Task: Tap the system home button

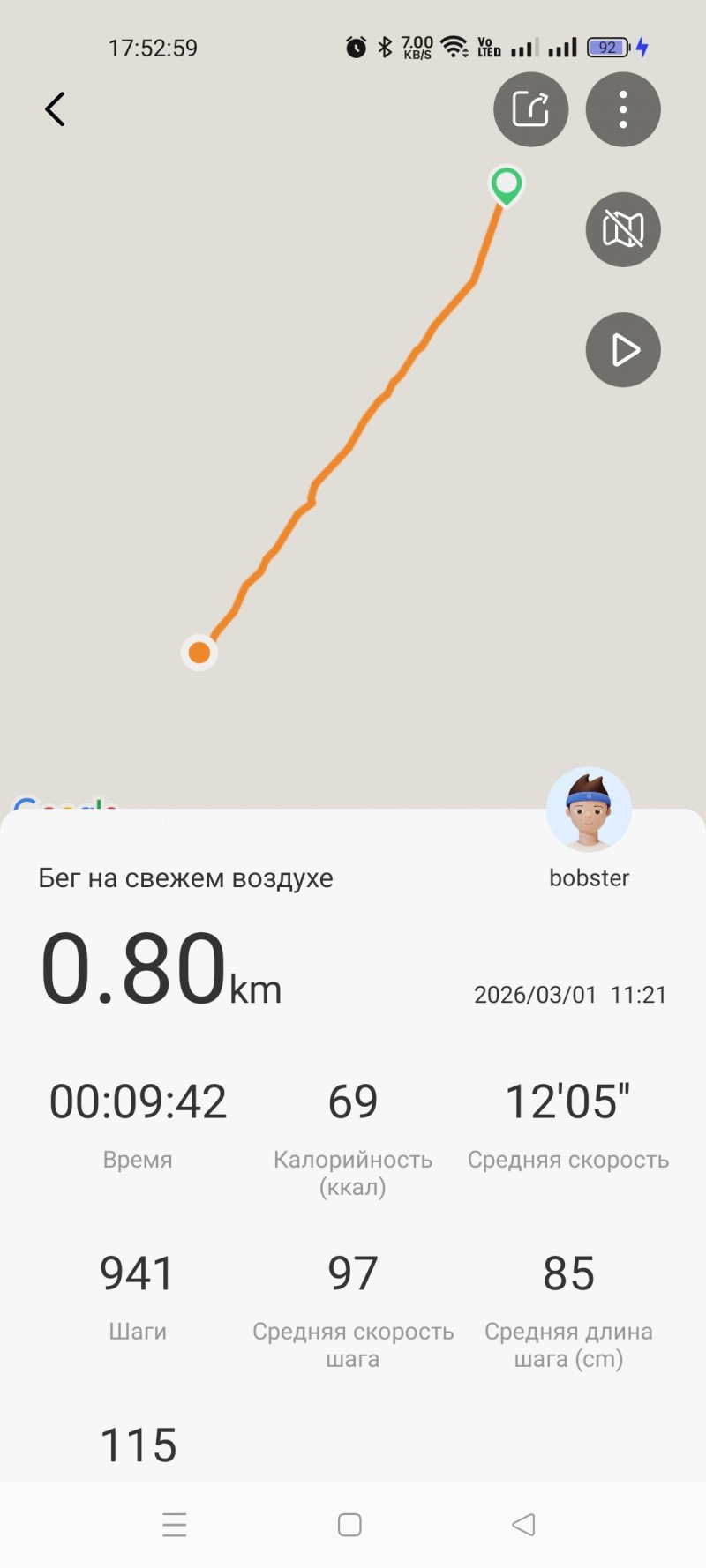Action: point(349,1525)
